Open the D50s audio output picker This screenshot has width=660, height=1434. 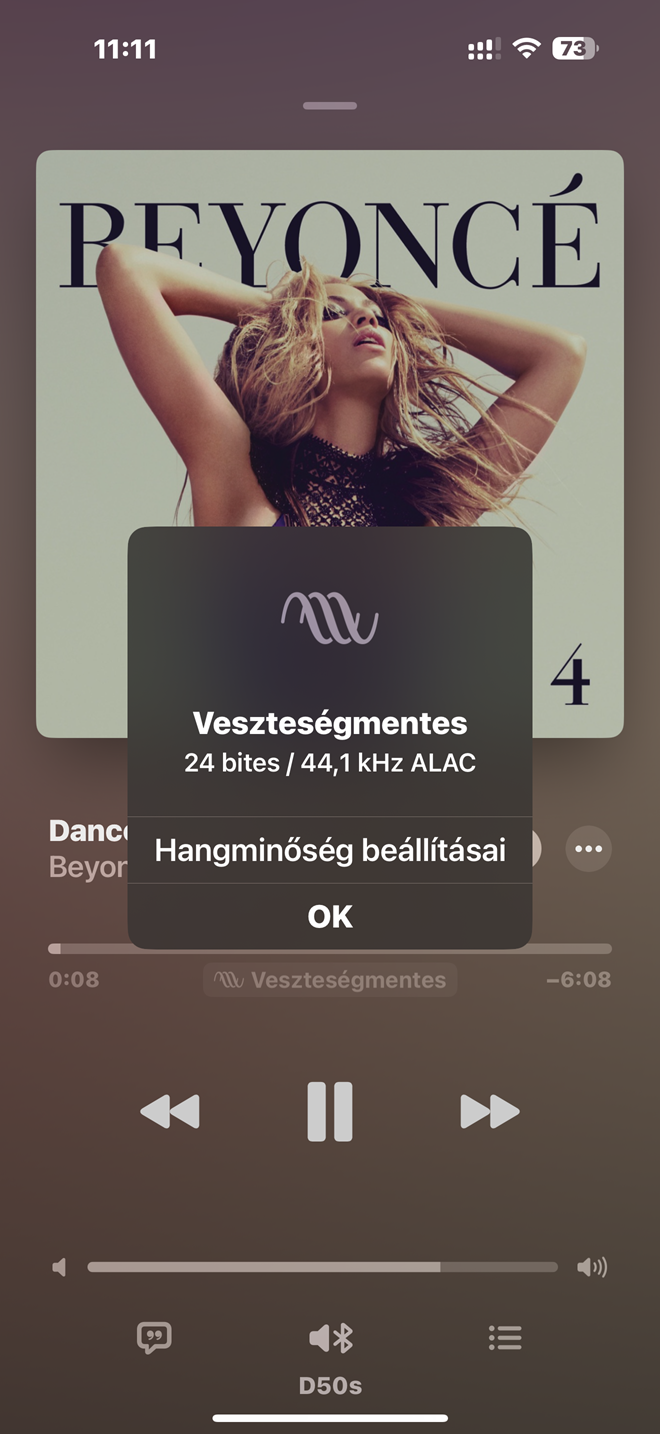pyautogui.click(x=330, y=1357)
